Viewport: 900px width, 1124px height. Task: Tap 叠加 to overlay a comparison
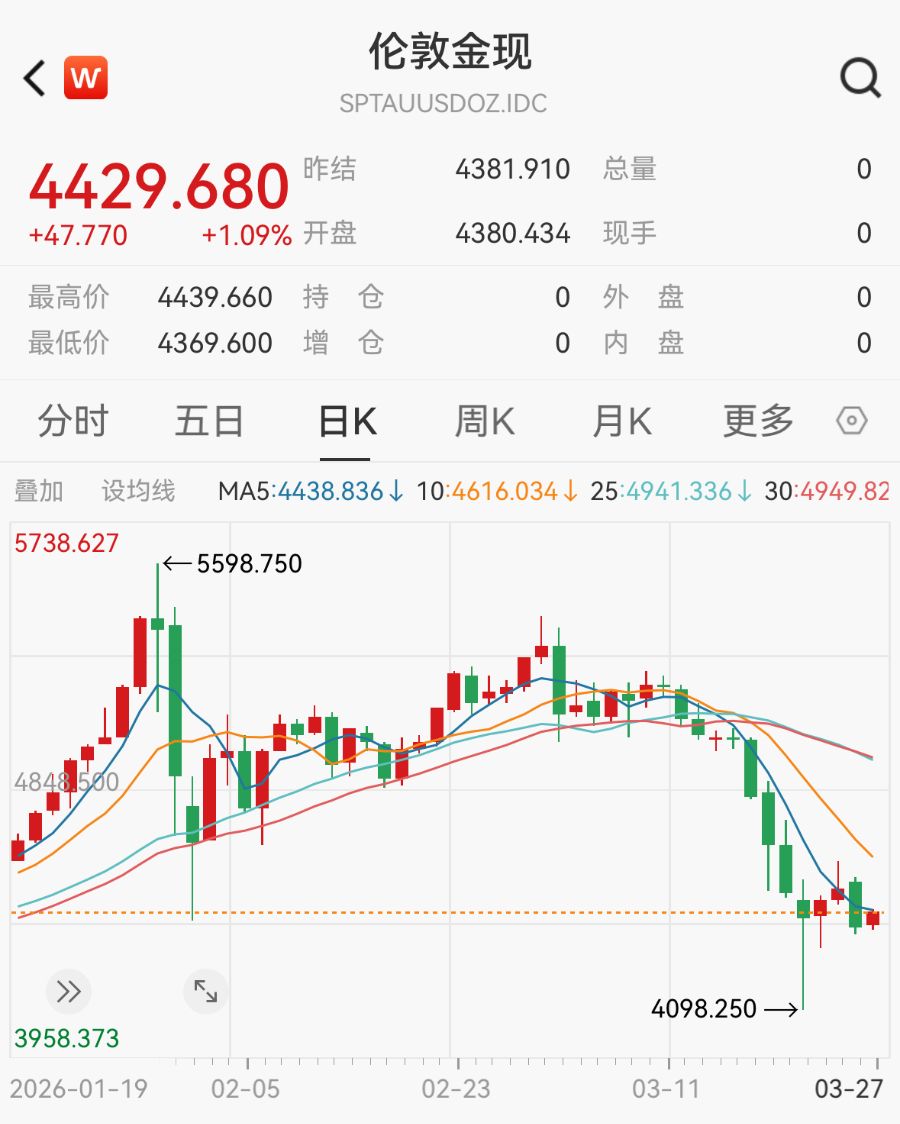click(x=39, y=491)
